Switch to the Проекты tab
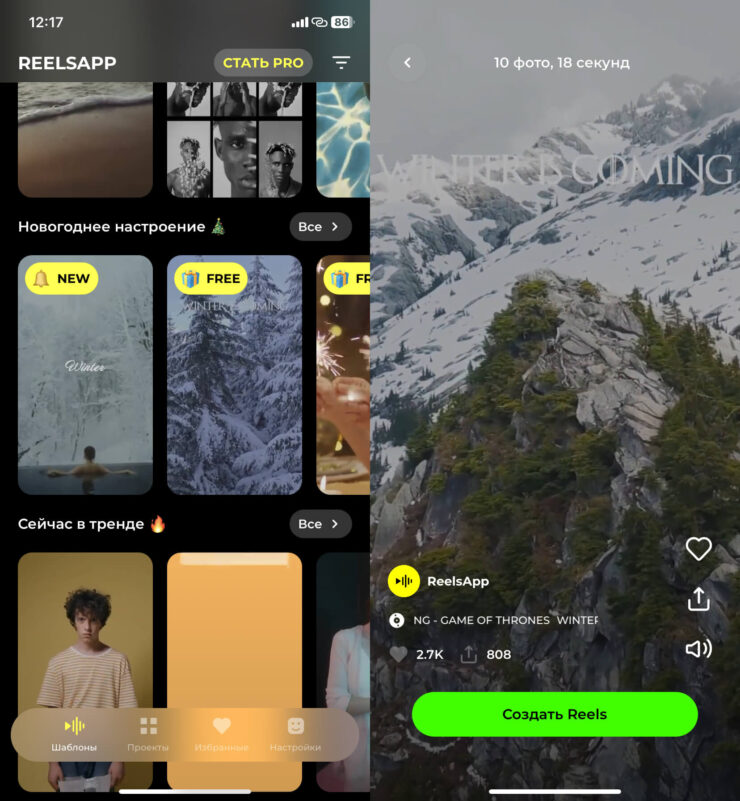The height and width of the screenshot is (801, 740). [148, 735]
